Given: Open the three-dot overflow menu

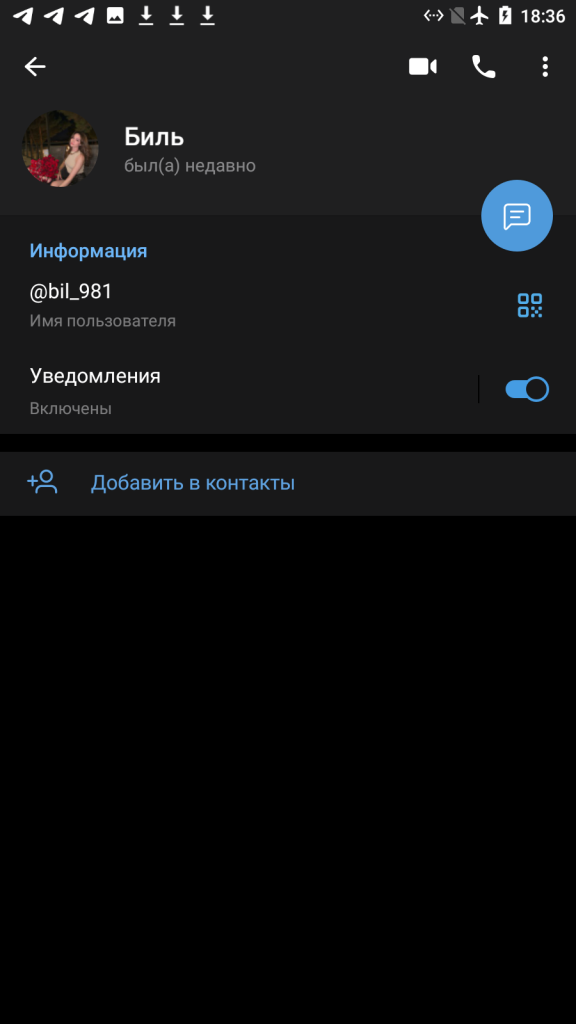Looking at the screenshot, I should [x=545, y=67].
